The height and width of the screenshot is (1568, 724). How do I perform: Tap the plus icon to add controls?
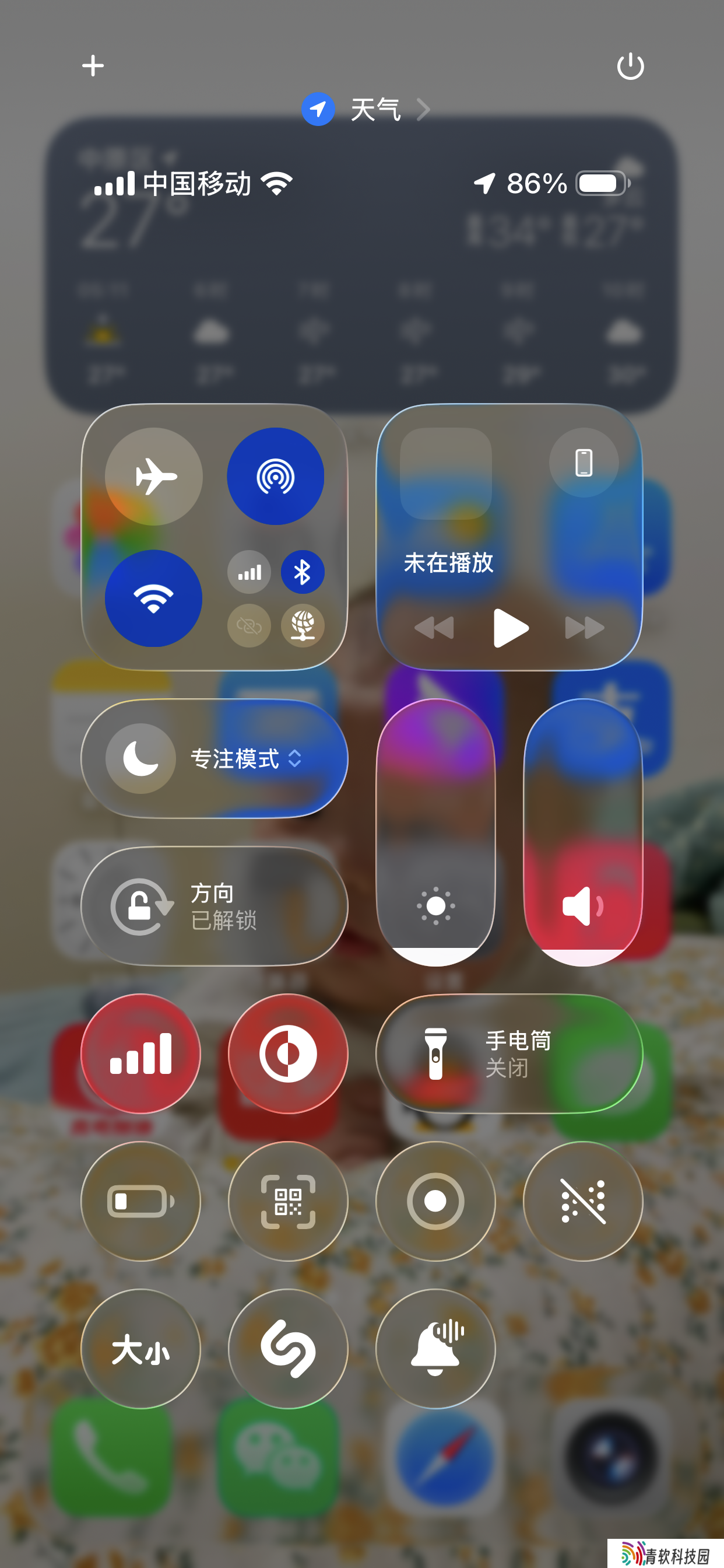coord(93,66)
